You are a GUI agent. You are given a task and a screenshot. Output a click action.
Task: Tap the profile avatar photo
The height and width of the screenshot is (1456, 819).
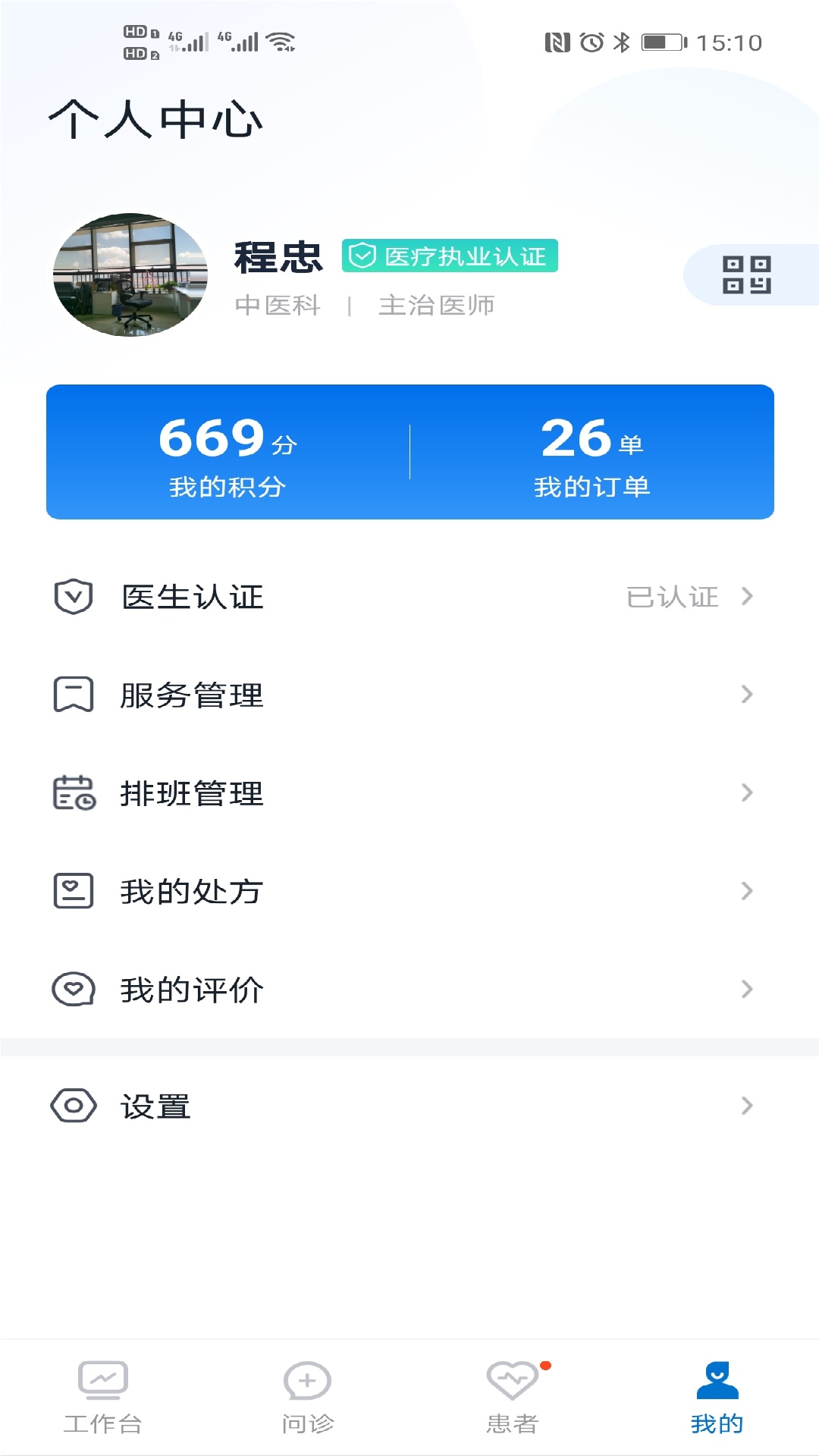[130, 275]
